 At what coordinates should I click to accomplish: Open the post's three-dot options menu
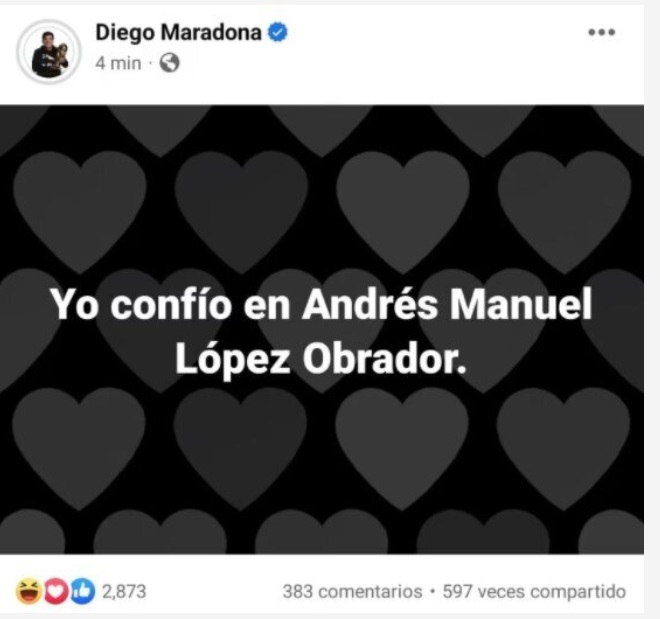click(601, 32)
